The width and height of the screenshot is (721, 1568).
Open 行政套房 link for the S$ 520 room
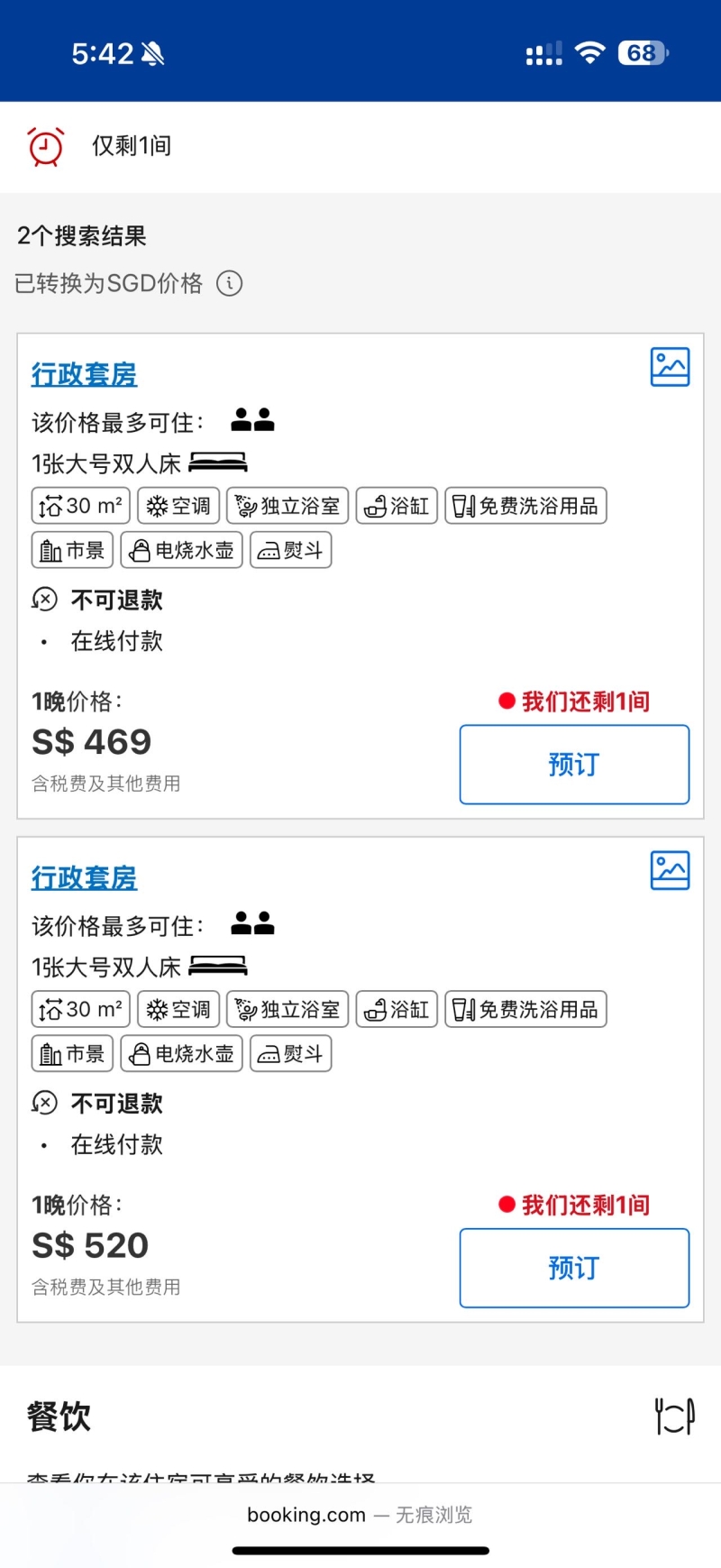(84, 877)
